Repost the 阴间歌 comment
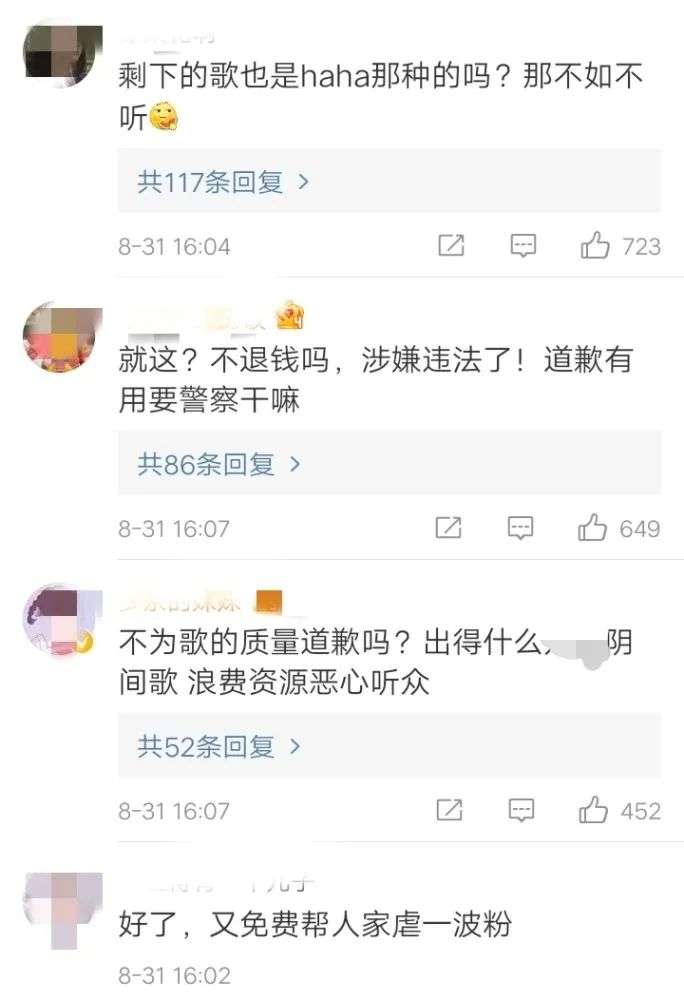 coord(449,810)
